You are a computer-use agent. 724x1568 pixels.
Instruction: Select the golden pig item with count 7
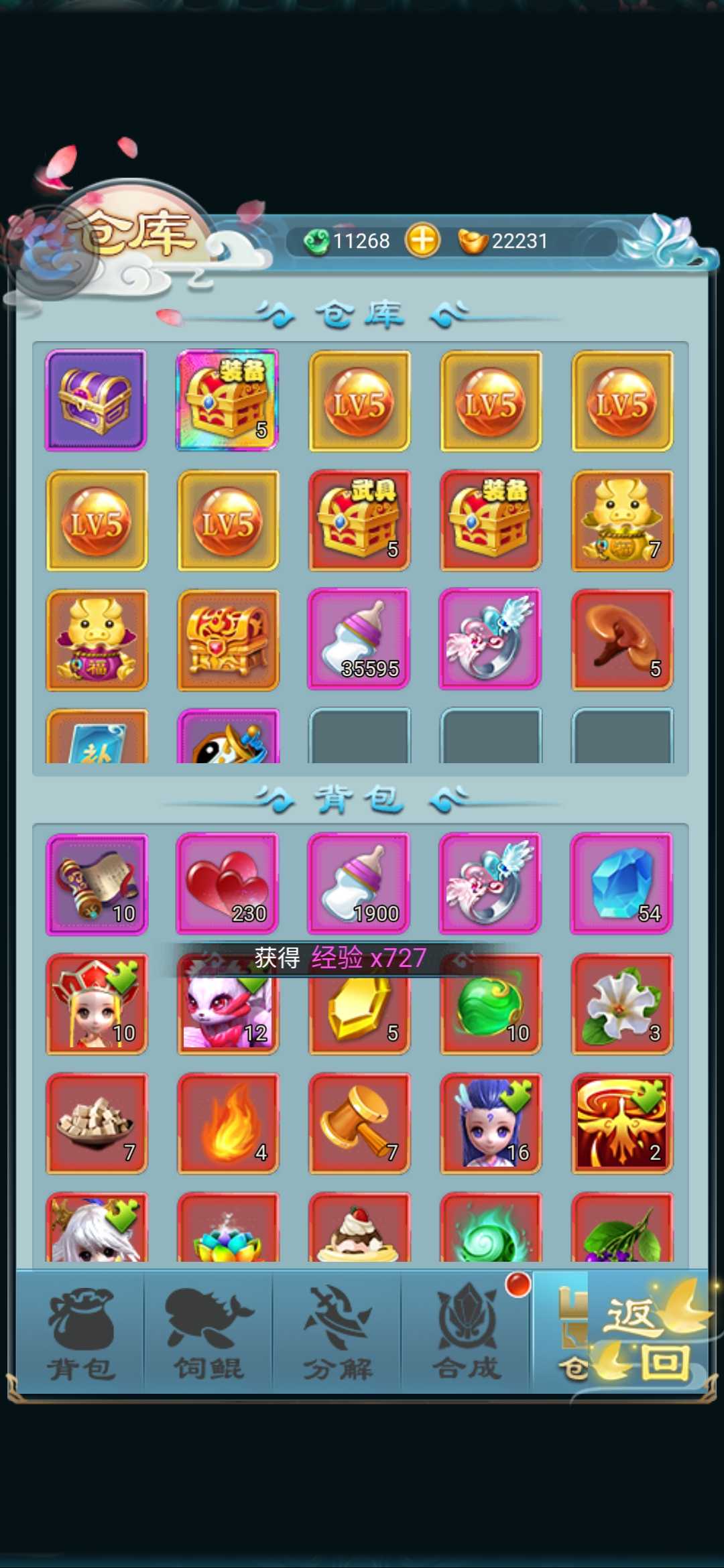coord(621,520)
